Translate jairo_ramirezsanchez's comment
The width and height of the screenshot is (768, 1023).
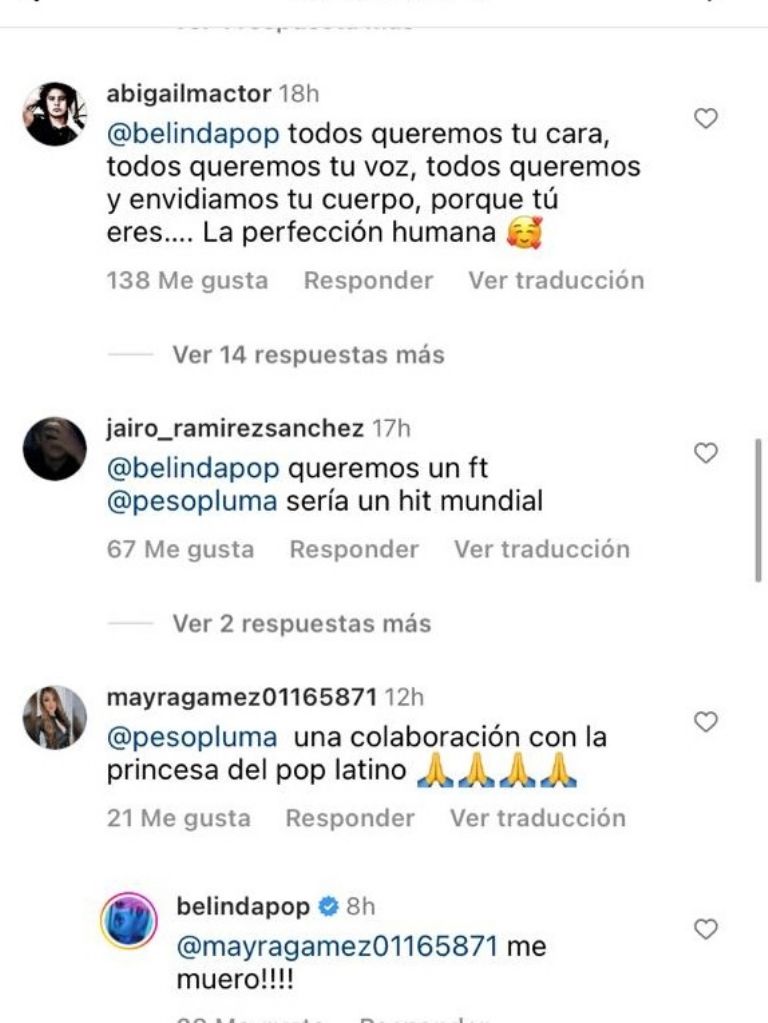(x=542, y=549)
